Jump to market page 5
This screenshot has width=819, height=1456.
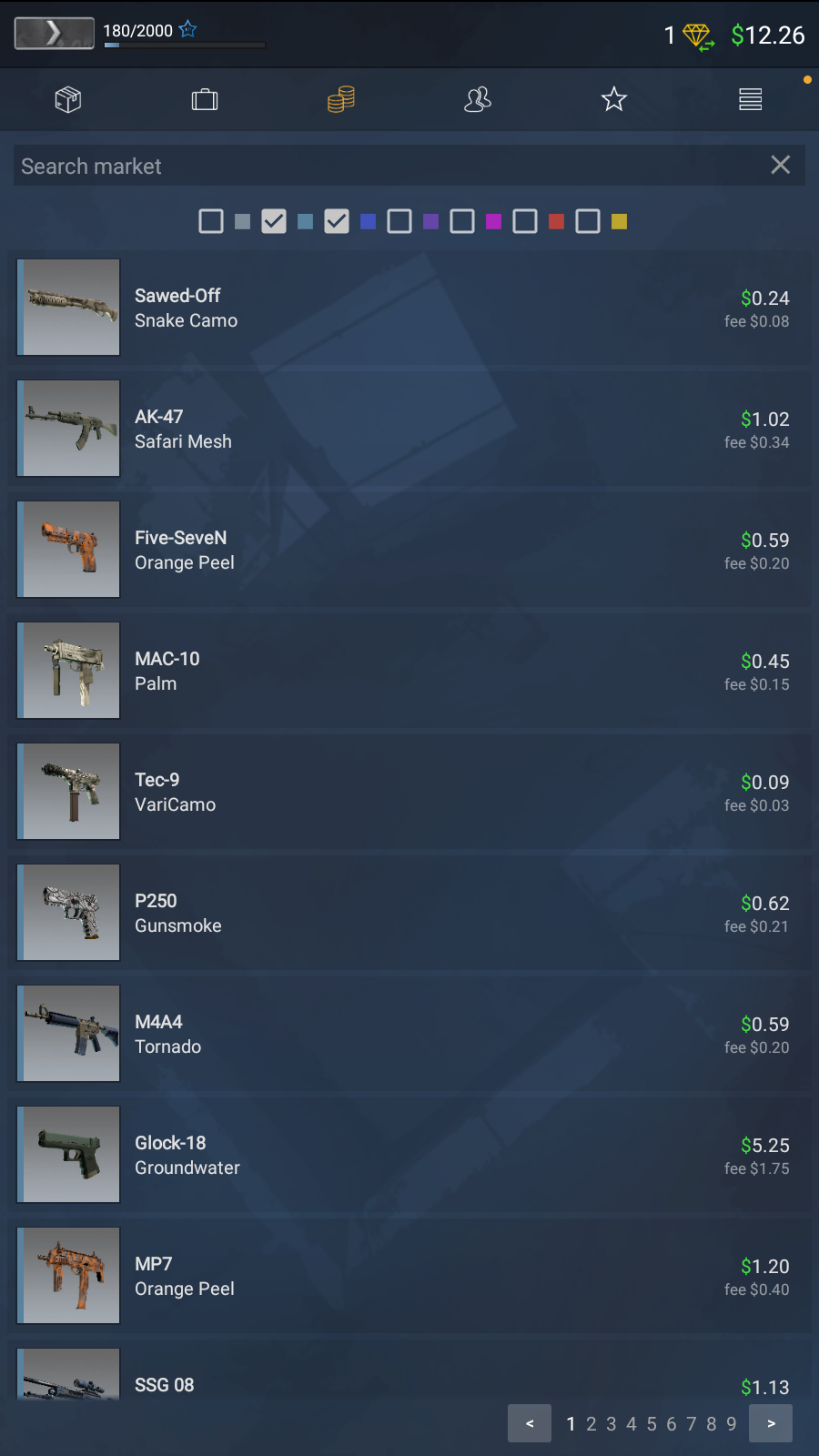coord(652,1424)
